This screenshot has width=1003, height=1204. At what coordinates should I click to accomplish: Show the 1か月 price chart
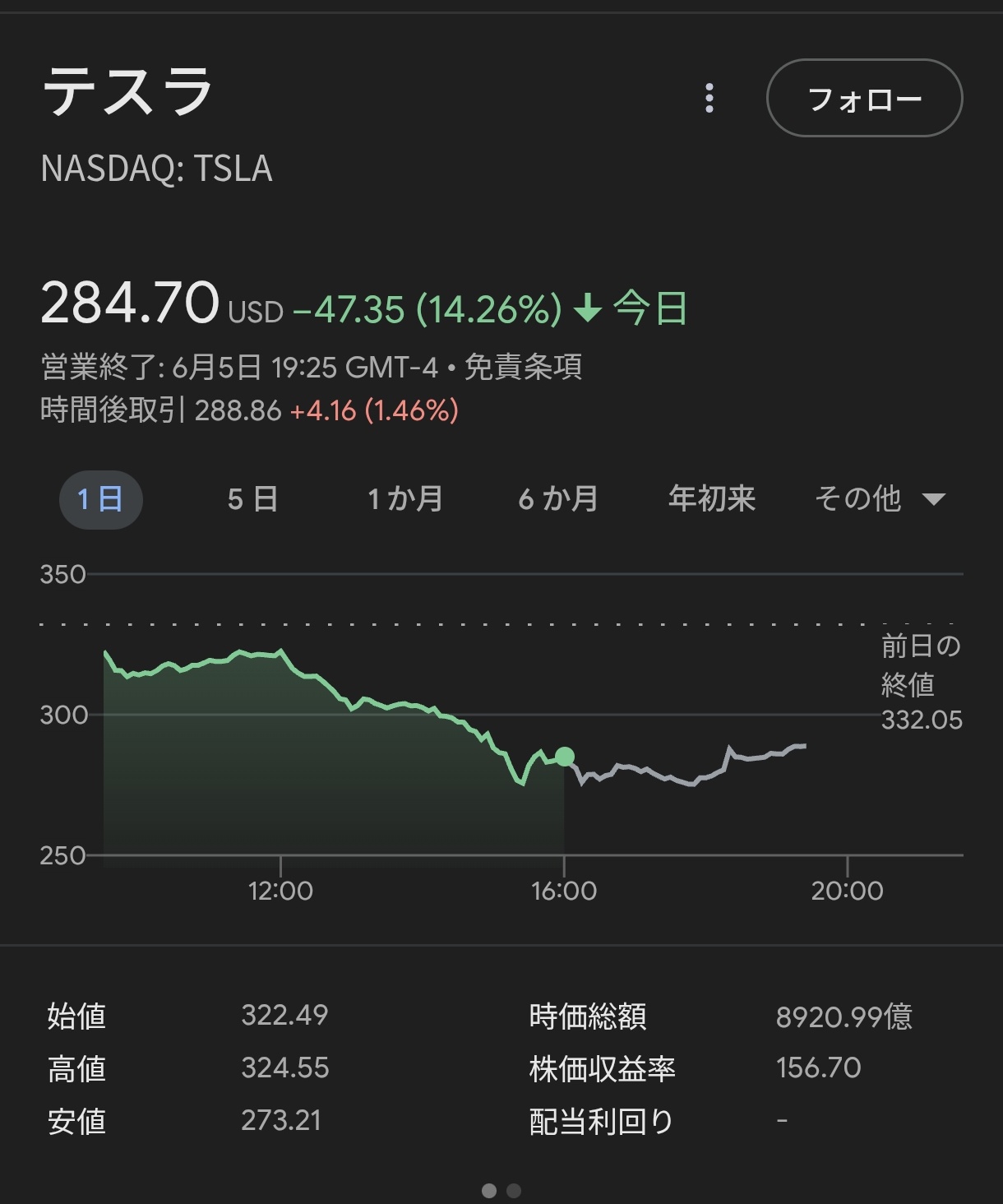click(405, 499)
